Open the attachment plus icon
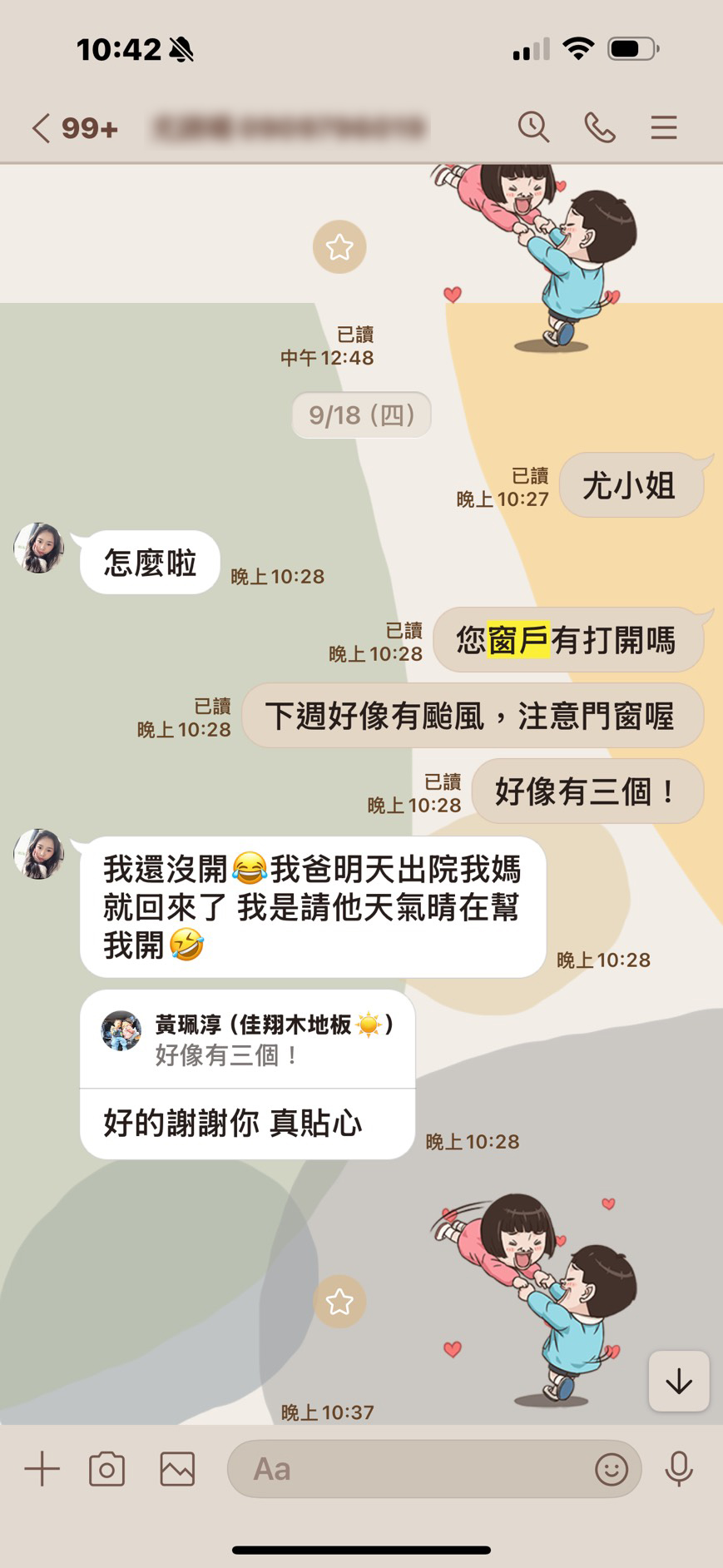The height and width of the screenshot is (1568, 723). [42, 1470]
